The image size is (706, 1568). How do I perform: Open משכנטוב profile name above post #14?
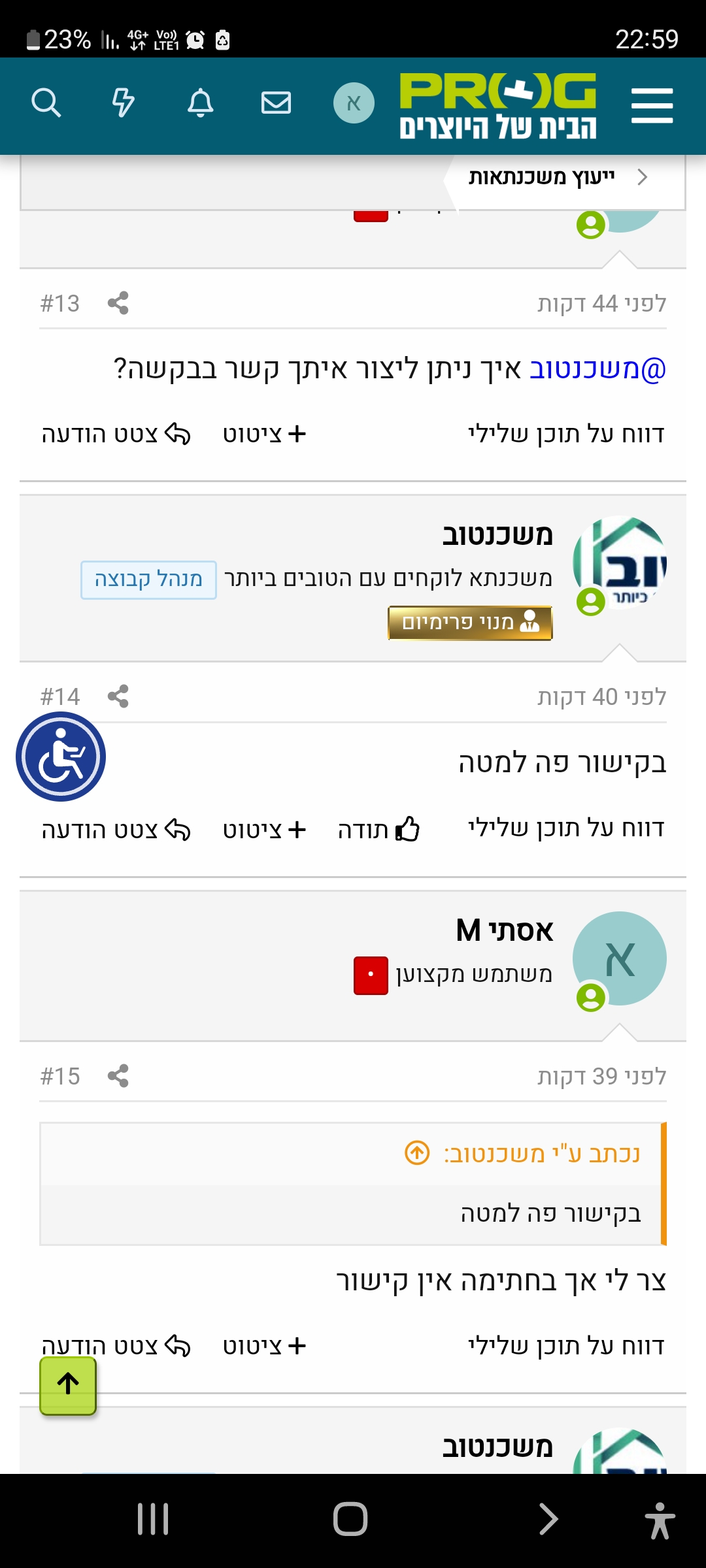click(x=497, y=535)
